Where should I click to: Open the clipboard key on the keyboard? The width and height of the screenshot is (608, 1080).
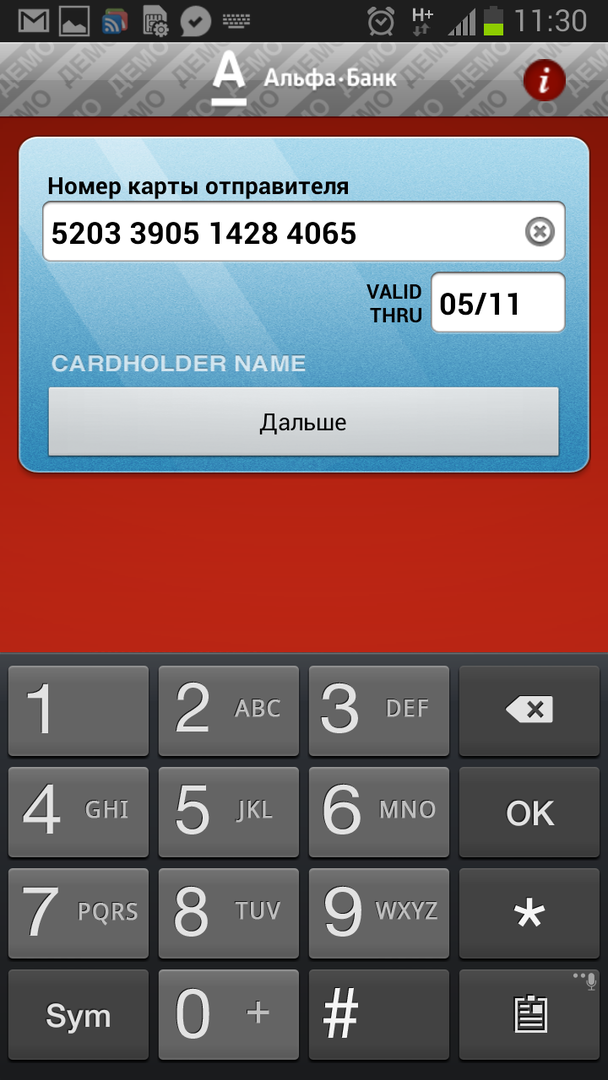(529, 1015)
